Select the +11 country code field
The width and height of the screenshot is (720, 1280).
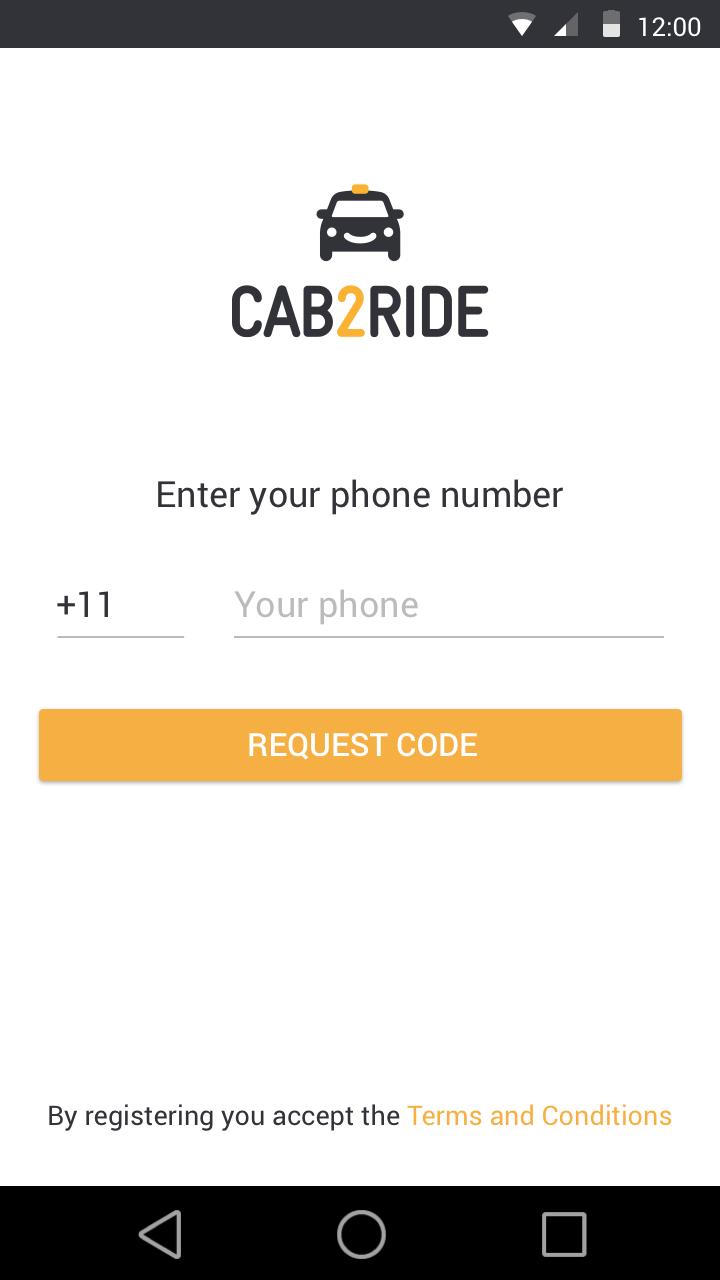tap(85, 604)
